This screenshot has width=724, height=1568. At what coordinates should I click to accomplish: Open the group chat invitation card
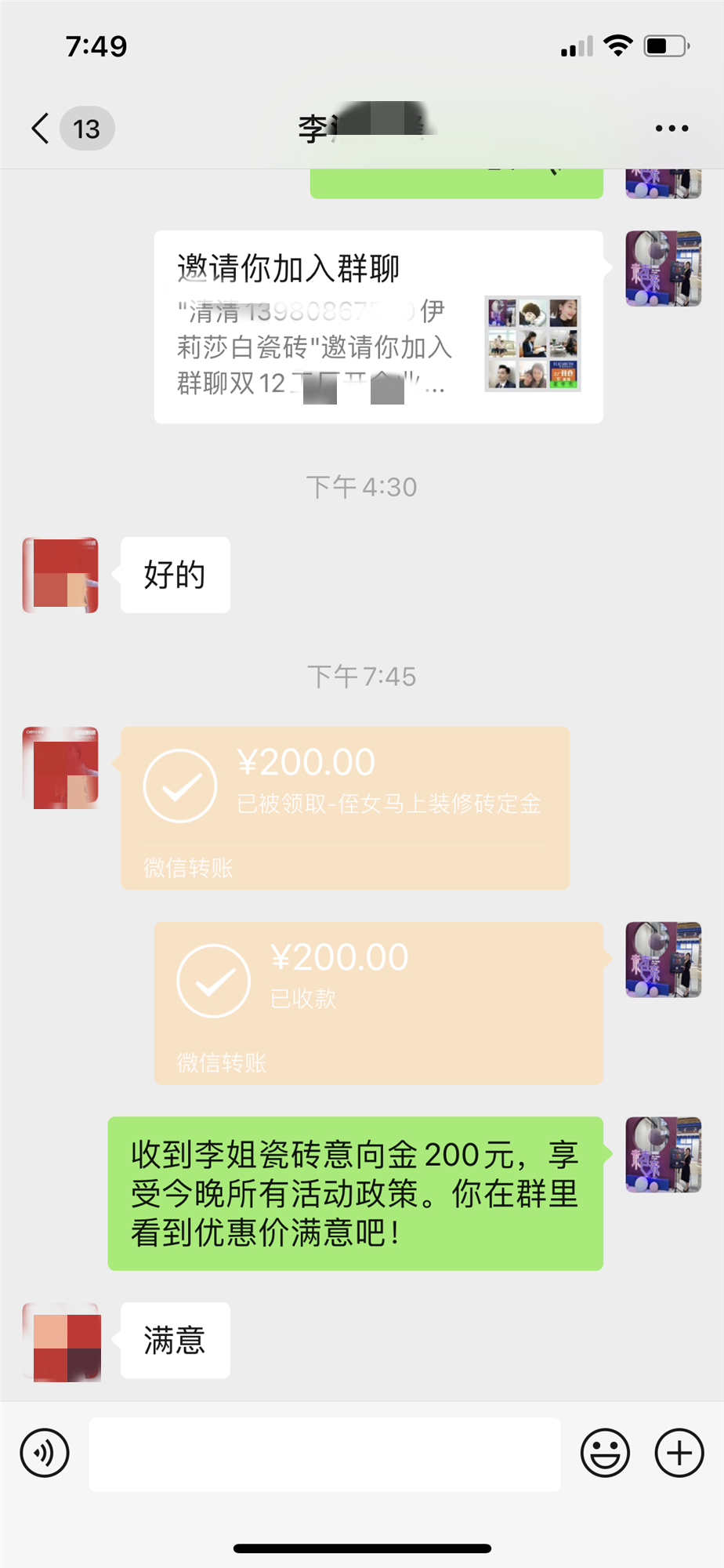pyautogui.click(x=378, y=327)
